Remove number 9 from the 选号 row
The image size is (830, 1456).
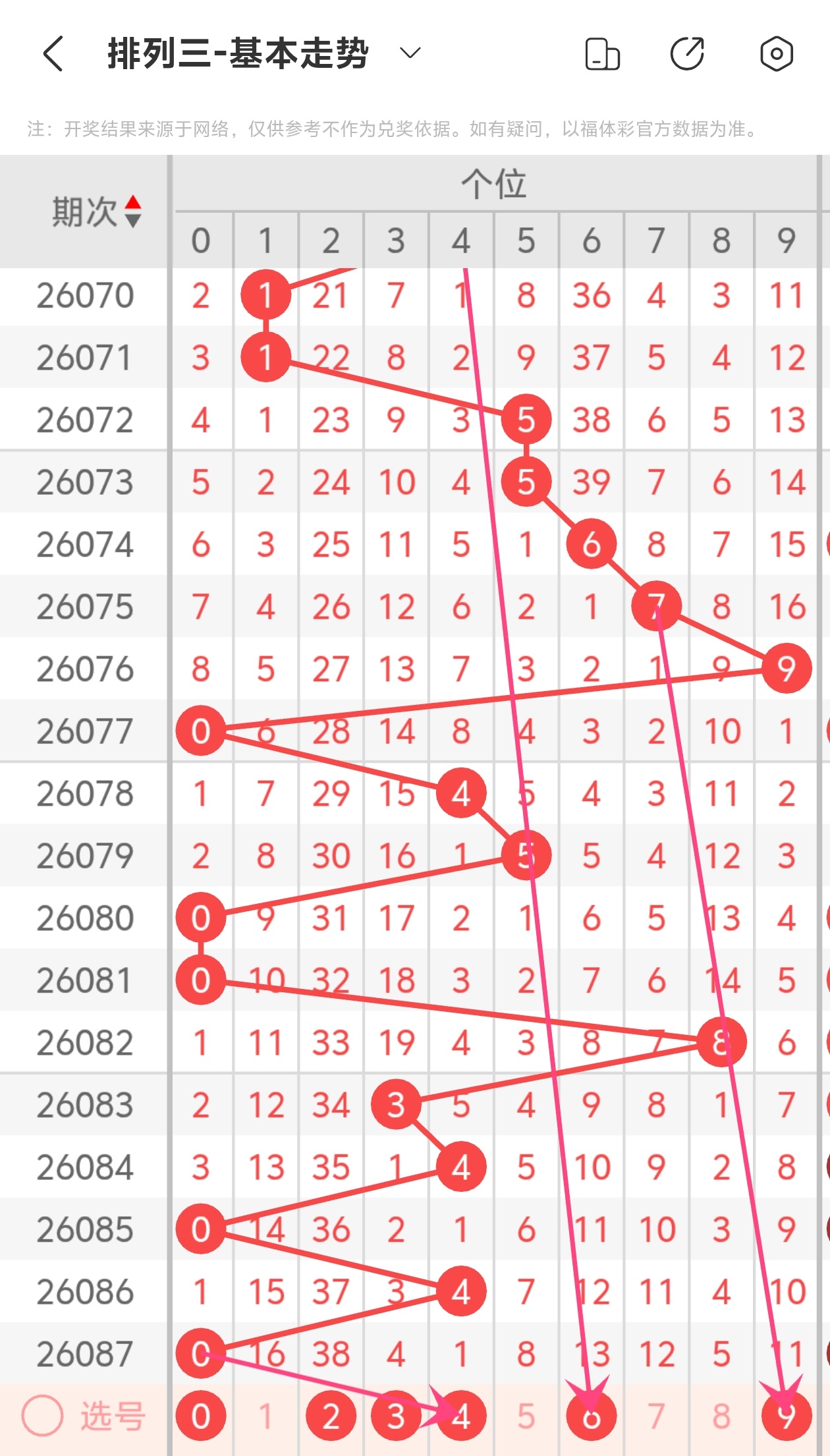click(x=787, y=1416)
